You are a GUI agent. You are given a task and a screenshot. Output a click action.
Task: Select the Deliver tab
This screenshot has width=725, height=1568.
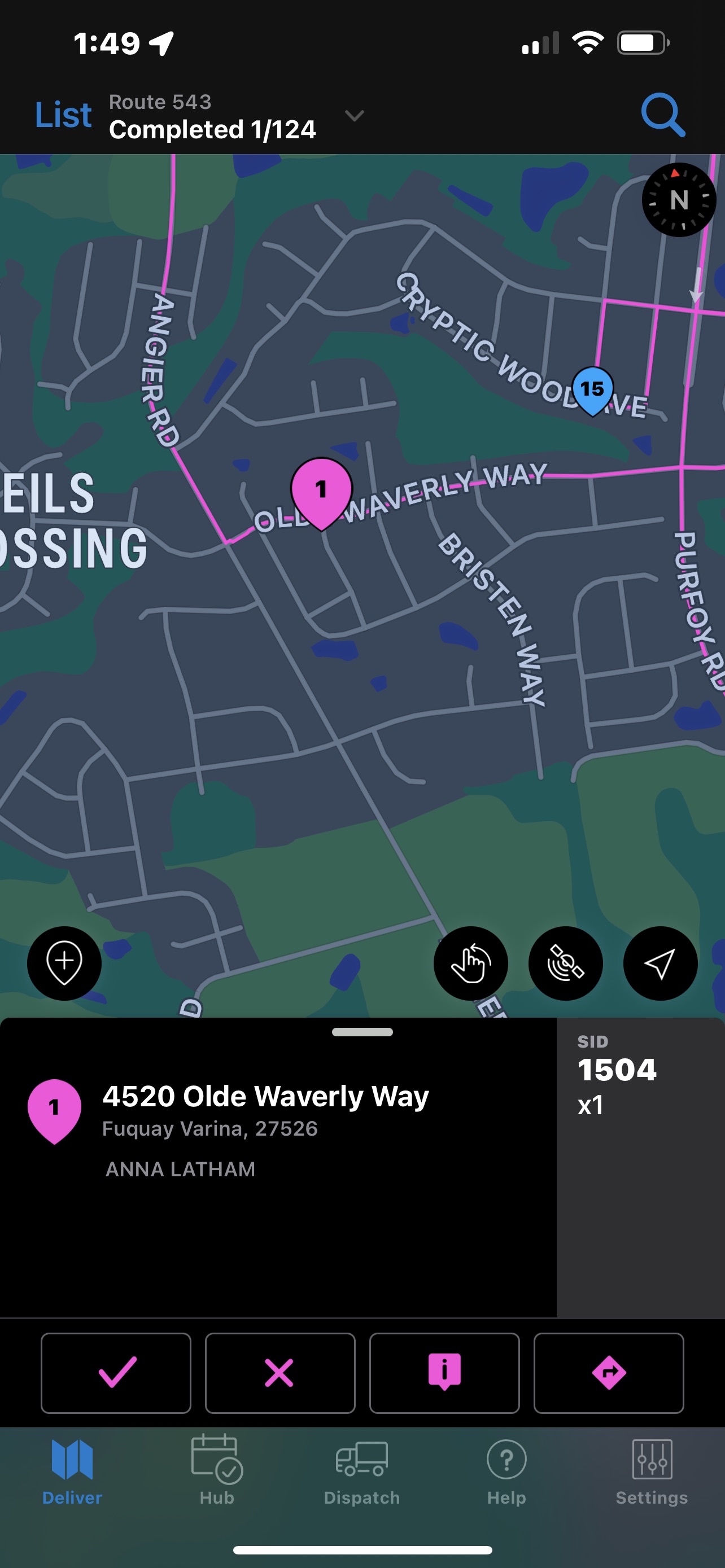click(x=72, y=1469)
